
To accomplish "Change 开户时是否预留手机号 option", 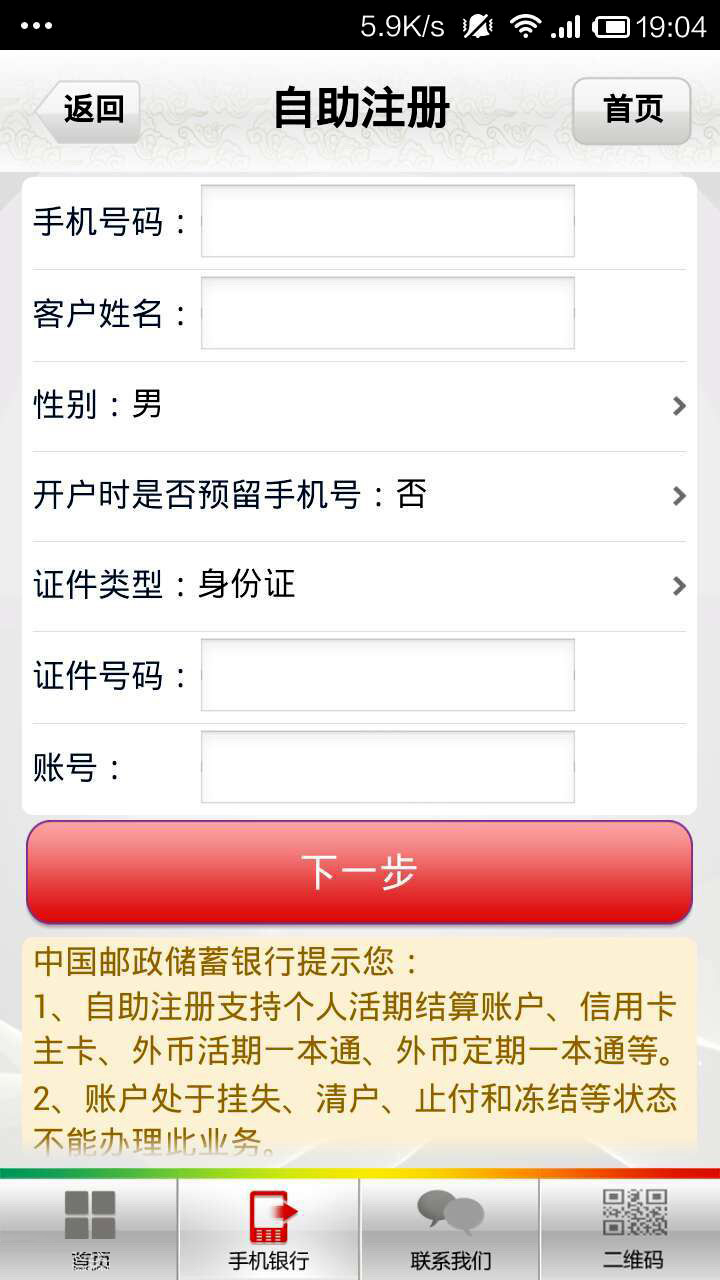I will [359, 496].
